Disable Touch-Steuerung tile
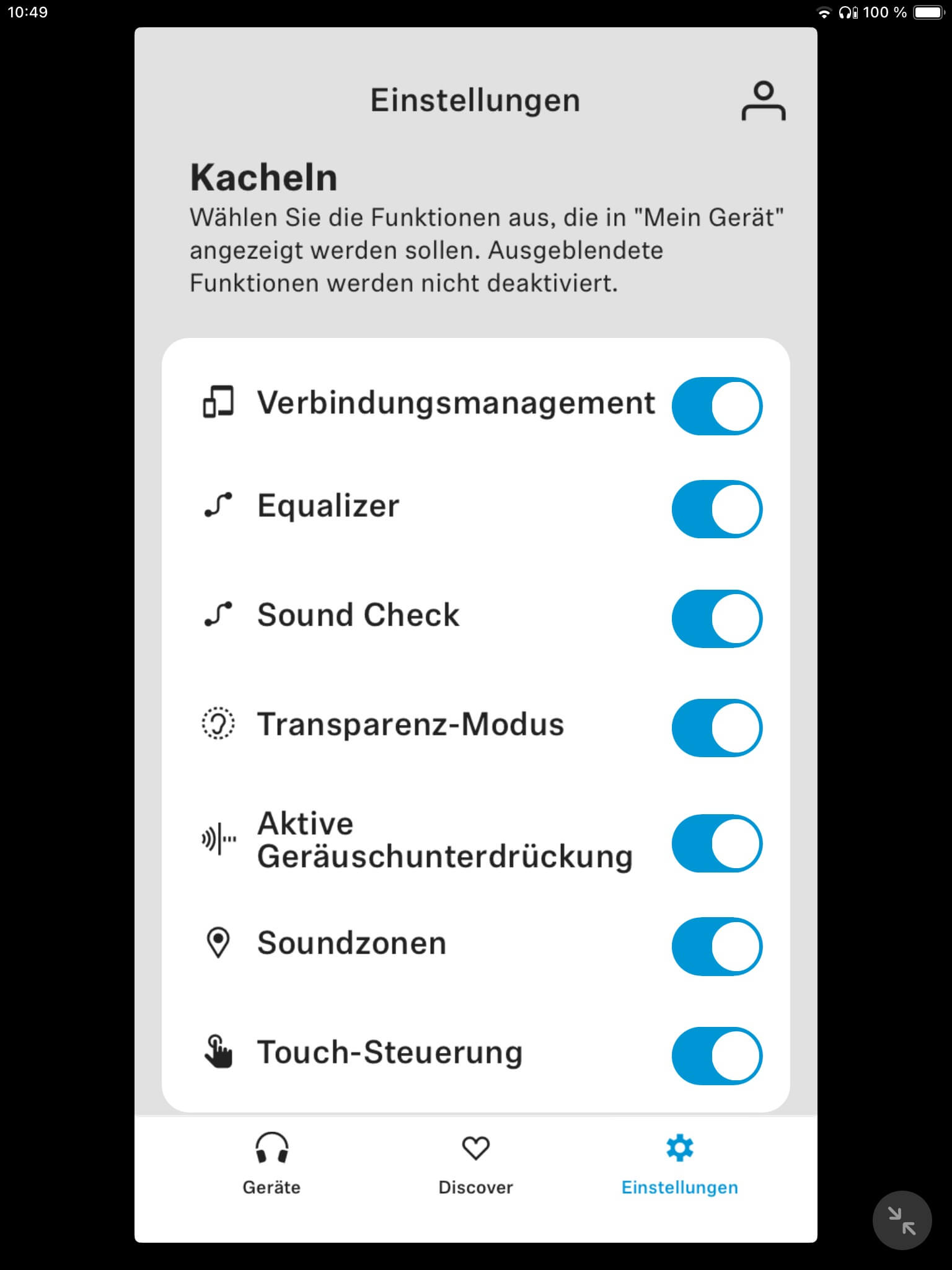The image size is (952, 1270). 717,1055
